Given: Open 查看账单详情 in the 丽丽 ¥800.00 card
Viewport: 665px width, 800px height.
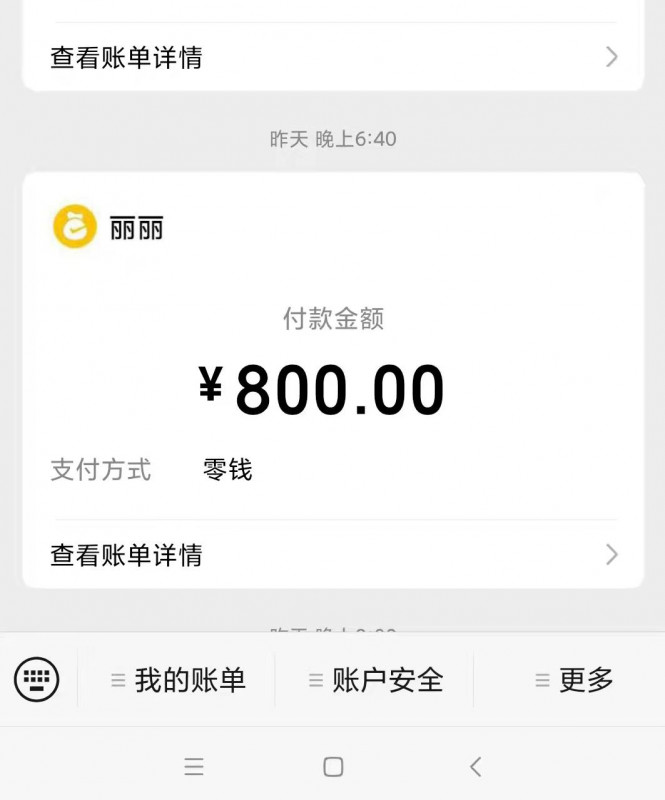Looking at the screenshot, I should pos(332,554).
